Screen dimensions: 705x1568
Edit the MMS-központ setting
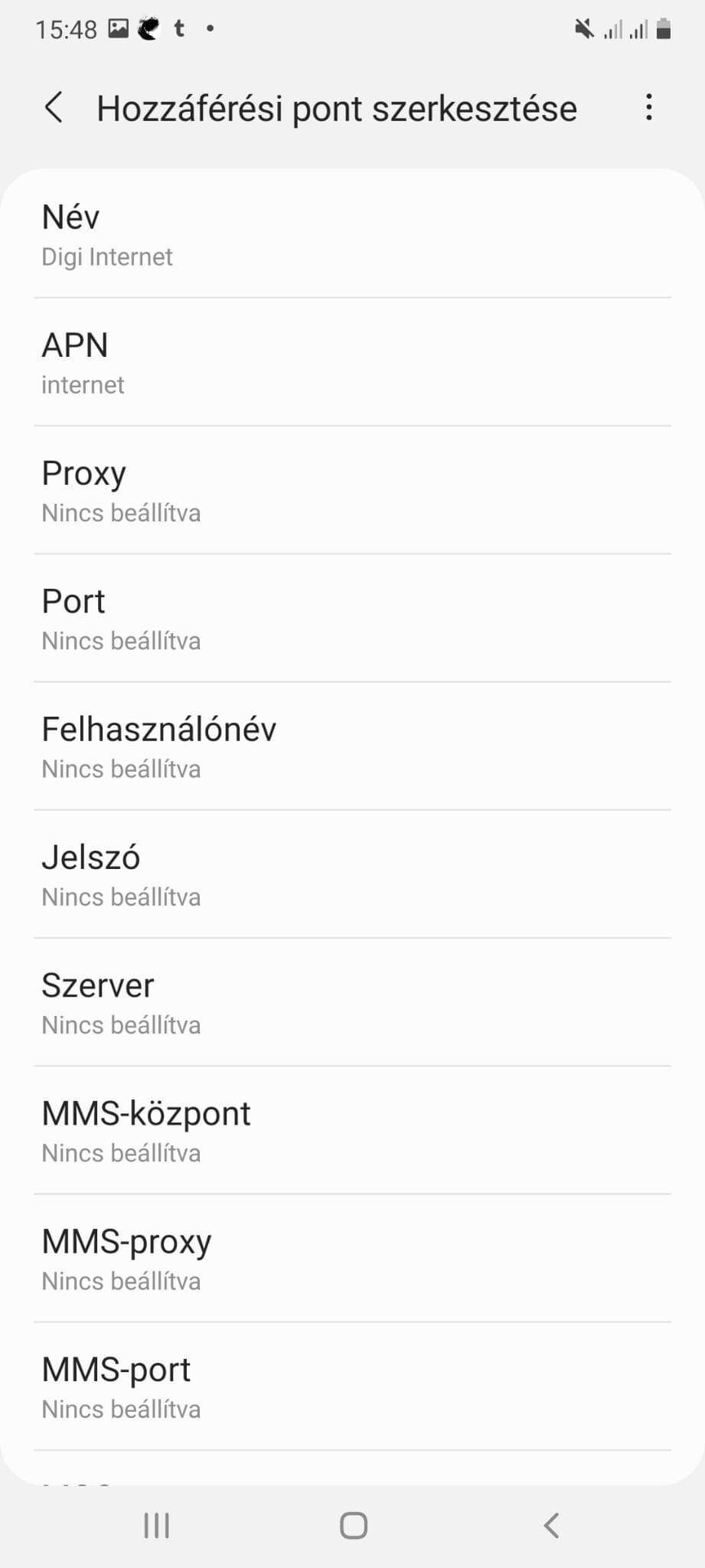pyautogui.click(x=352, y=1130)
